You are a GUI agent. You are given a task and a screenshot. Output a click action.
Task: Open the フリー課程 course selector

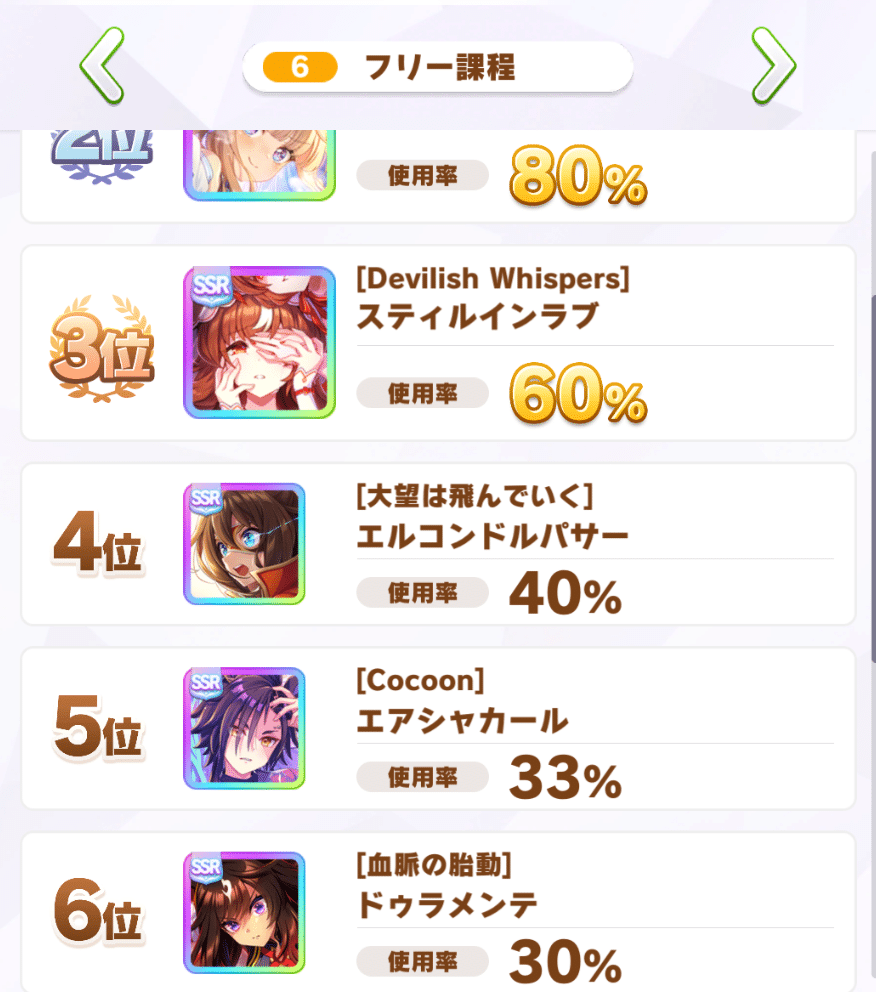tap(437, 68)
